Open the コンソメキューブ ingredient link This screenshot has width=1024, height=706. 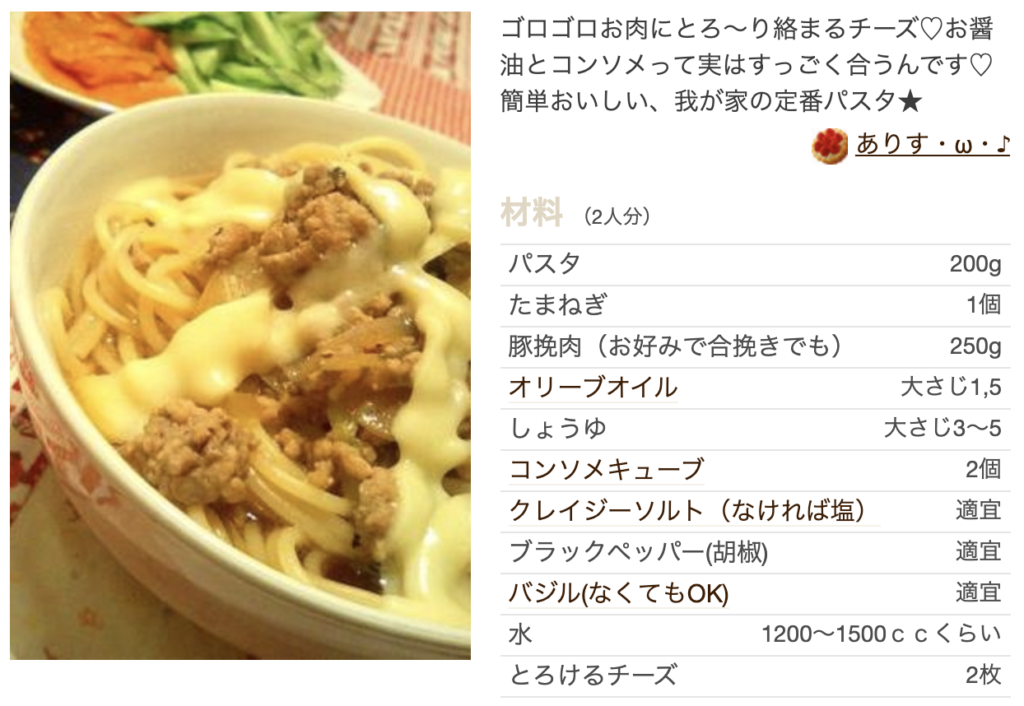606,469
